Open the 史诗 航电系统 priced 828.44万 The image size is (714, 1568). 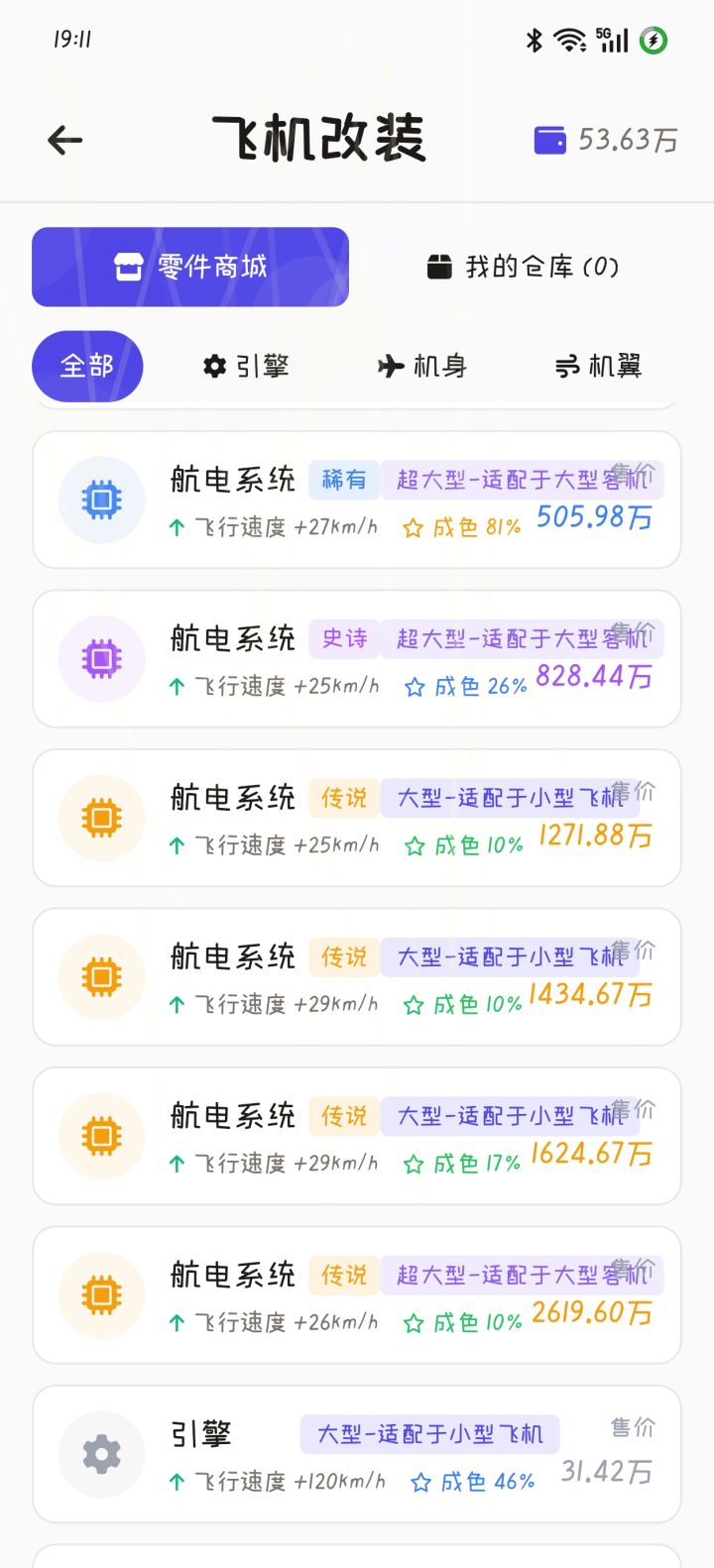click(357, 659)
